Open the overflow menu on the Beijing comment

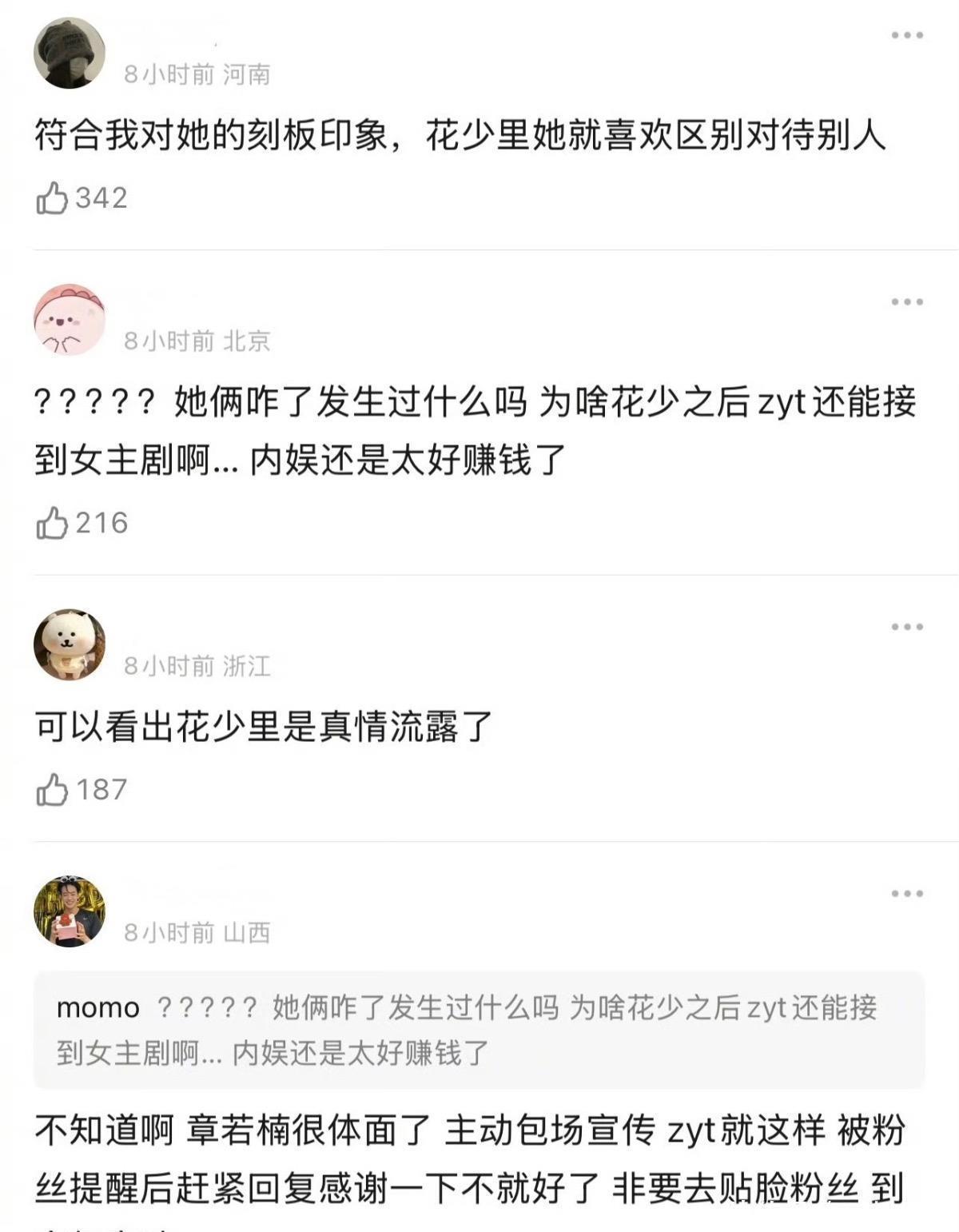(x=907, y=302)
